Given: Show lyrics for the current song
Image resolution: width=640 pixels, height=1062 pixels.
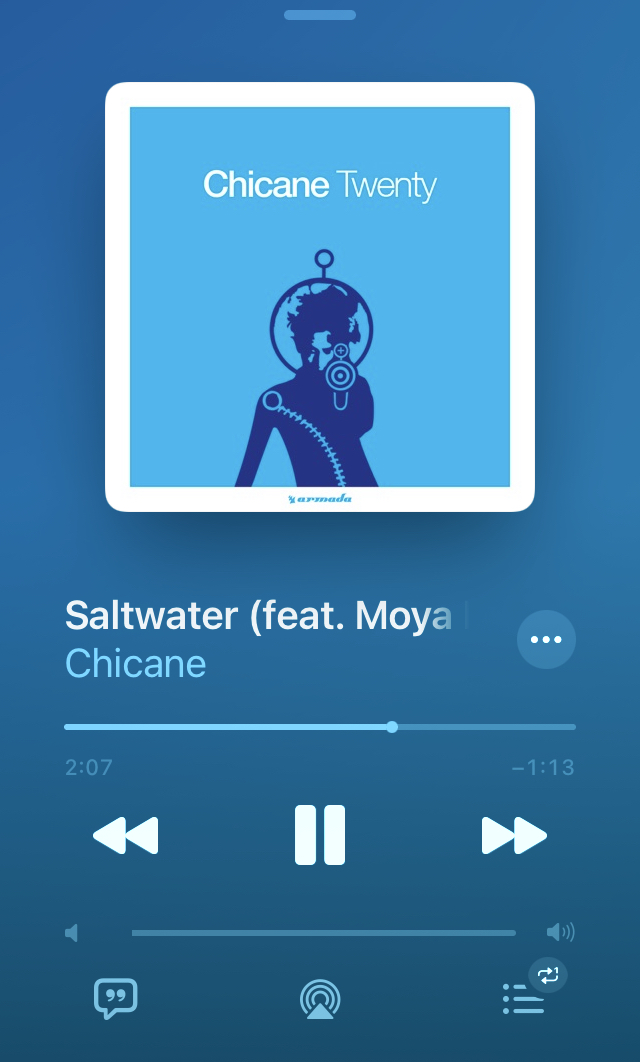Looking at the screenshot, I should pos(115,998).
